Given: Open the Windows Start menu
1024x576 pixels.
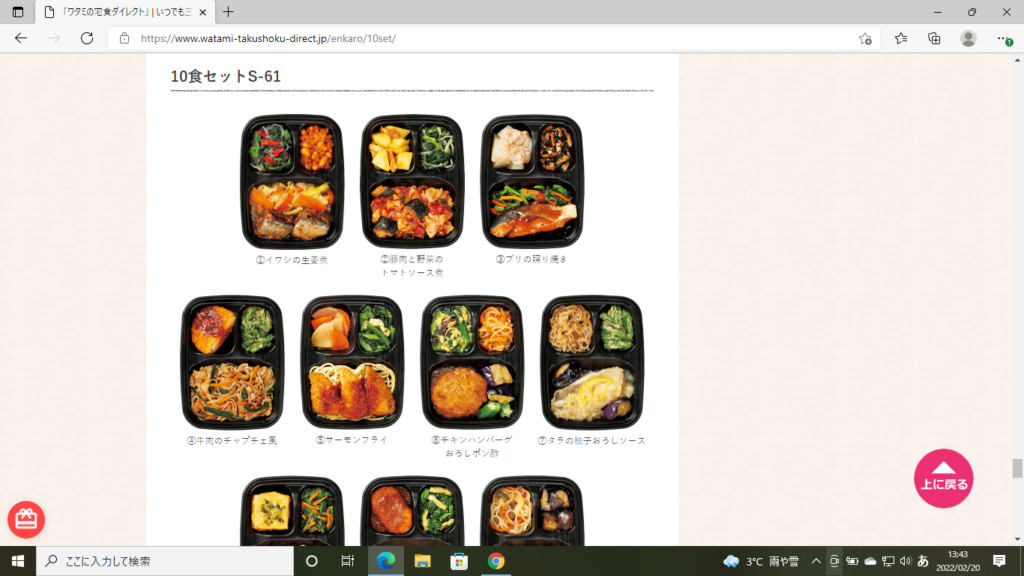Looking at the screenshot, I should pyautogui.click(x=17, y=561).
